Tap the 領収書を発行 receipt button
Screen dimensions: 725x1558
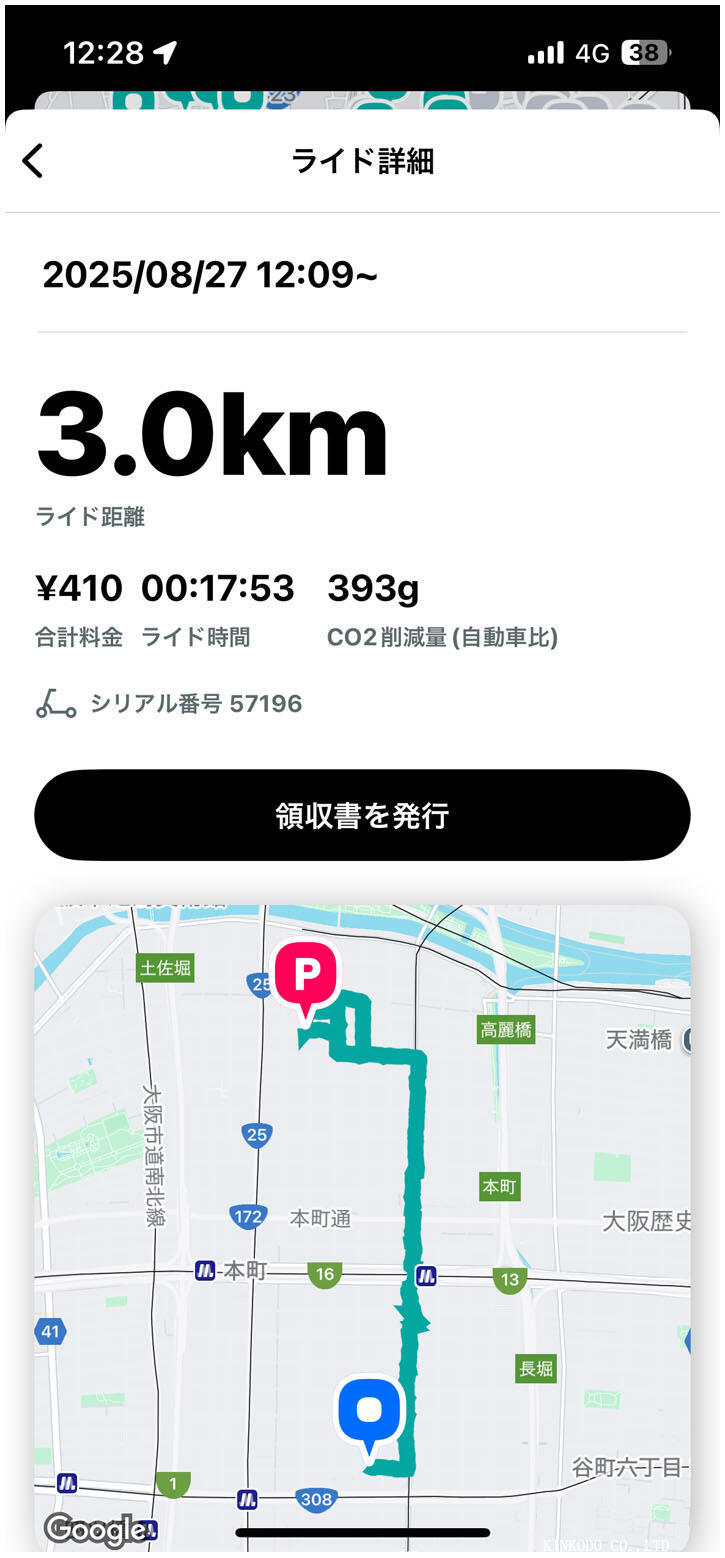point(362,816)
